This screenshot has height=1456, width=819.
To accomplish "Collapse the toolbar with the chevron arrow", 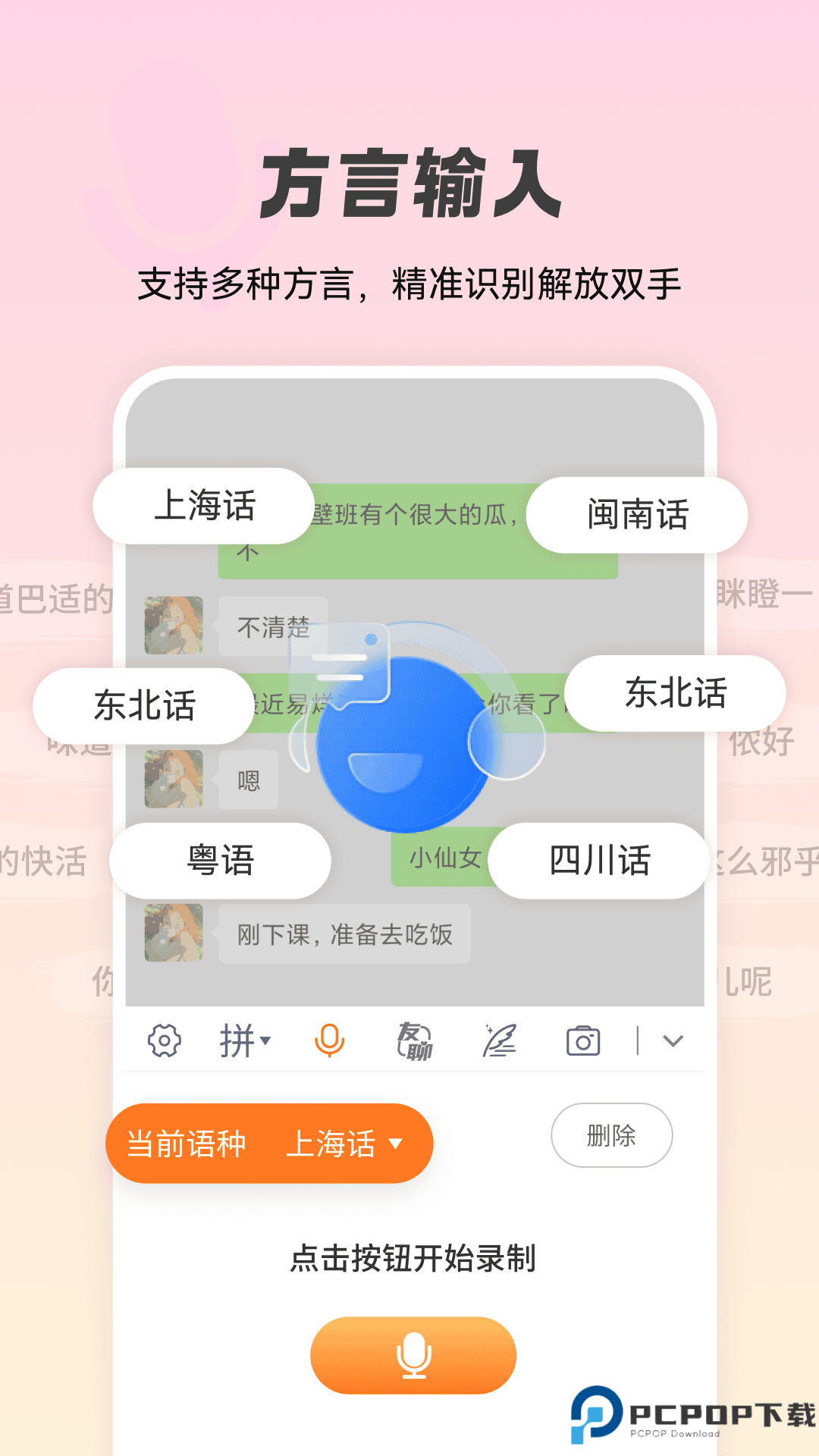I will tap(670, 1040).
